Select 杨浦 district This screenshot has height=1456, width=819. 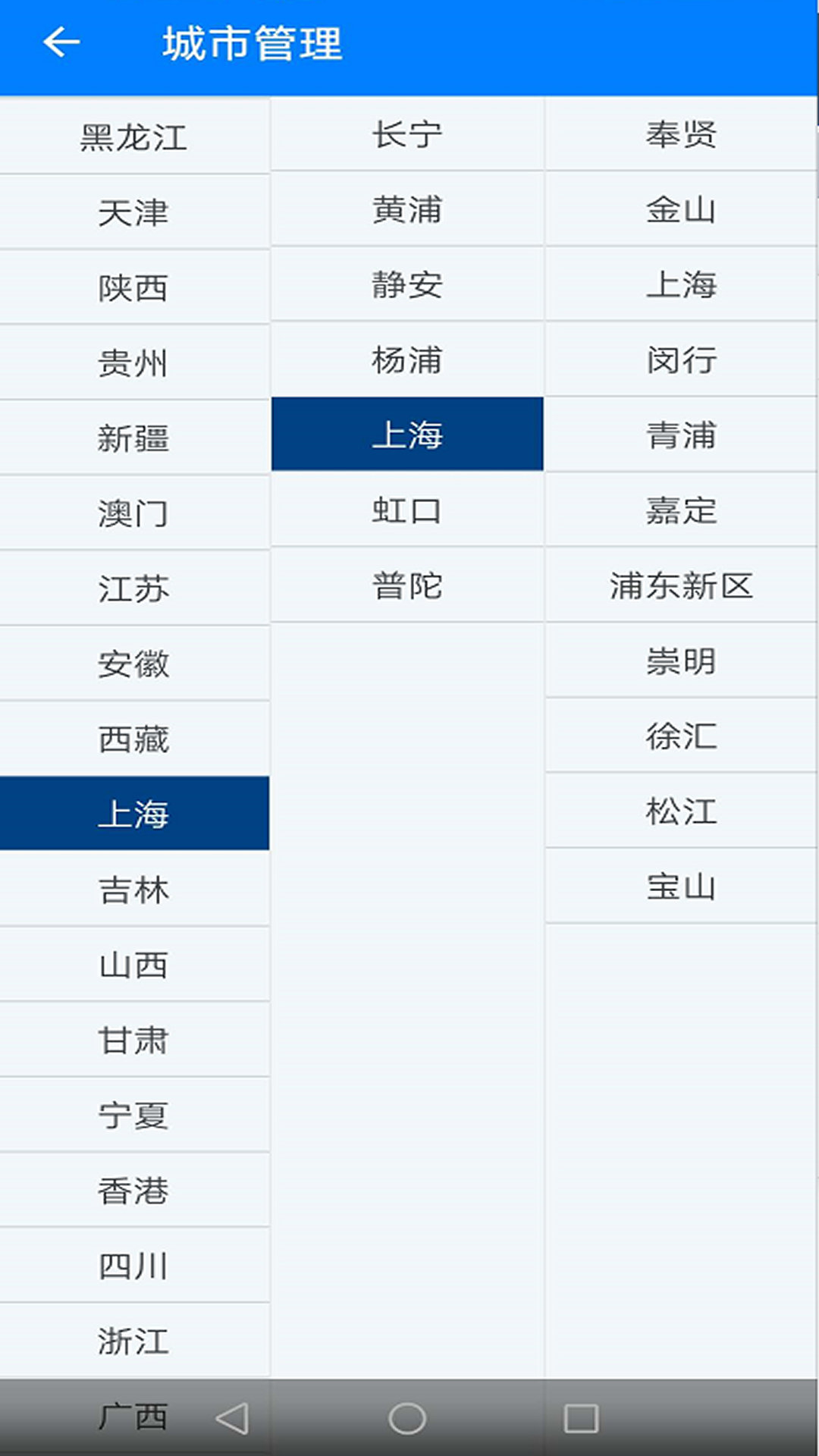(407, 359)
